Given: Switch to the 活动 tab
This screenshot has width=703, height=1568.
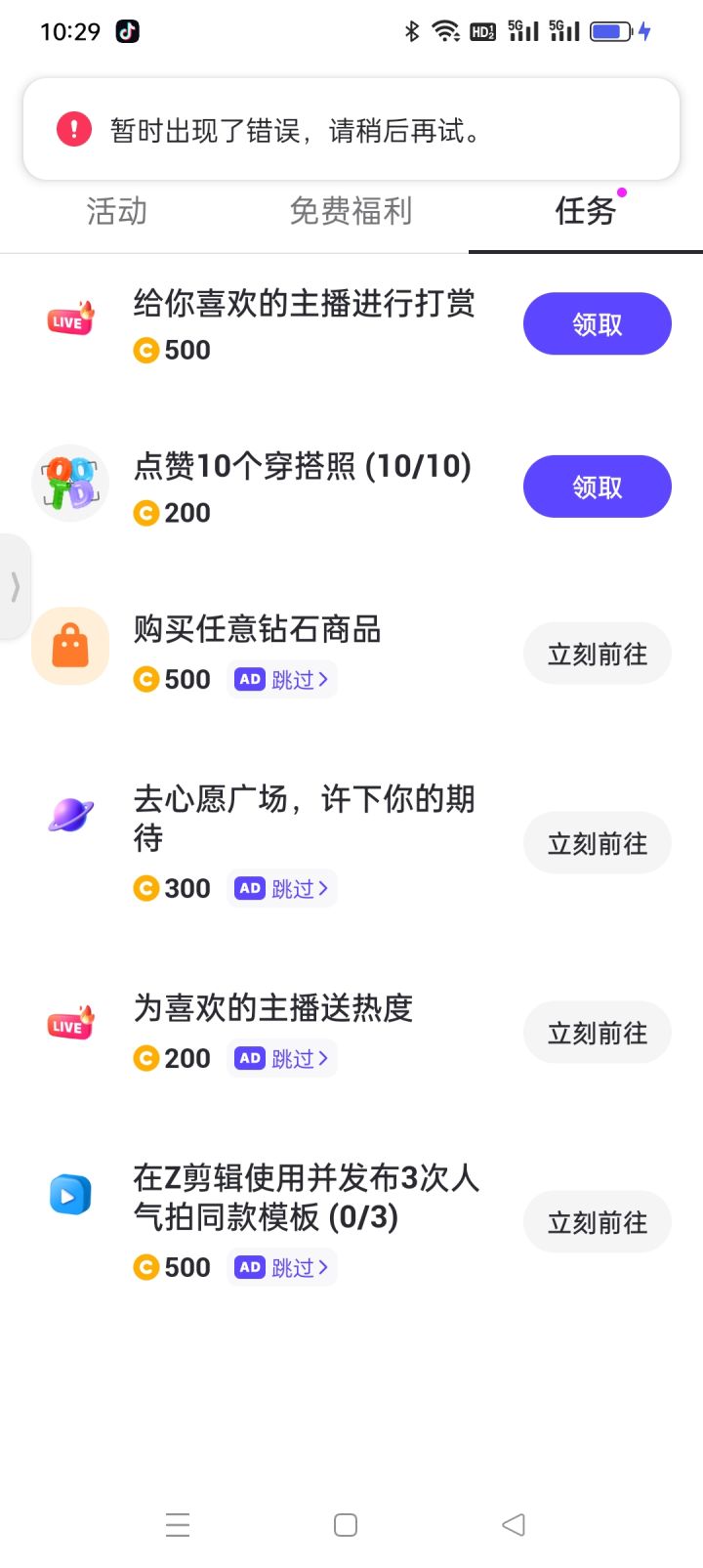Looking at the screenshot, I should click(115, 211).
